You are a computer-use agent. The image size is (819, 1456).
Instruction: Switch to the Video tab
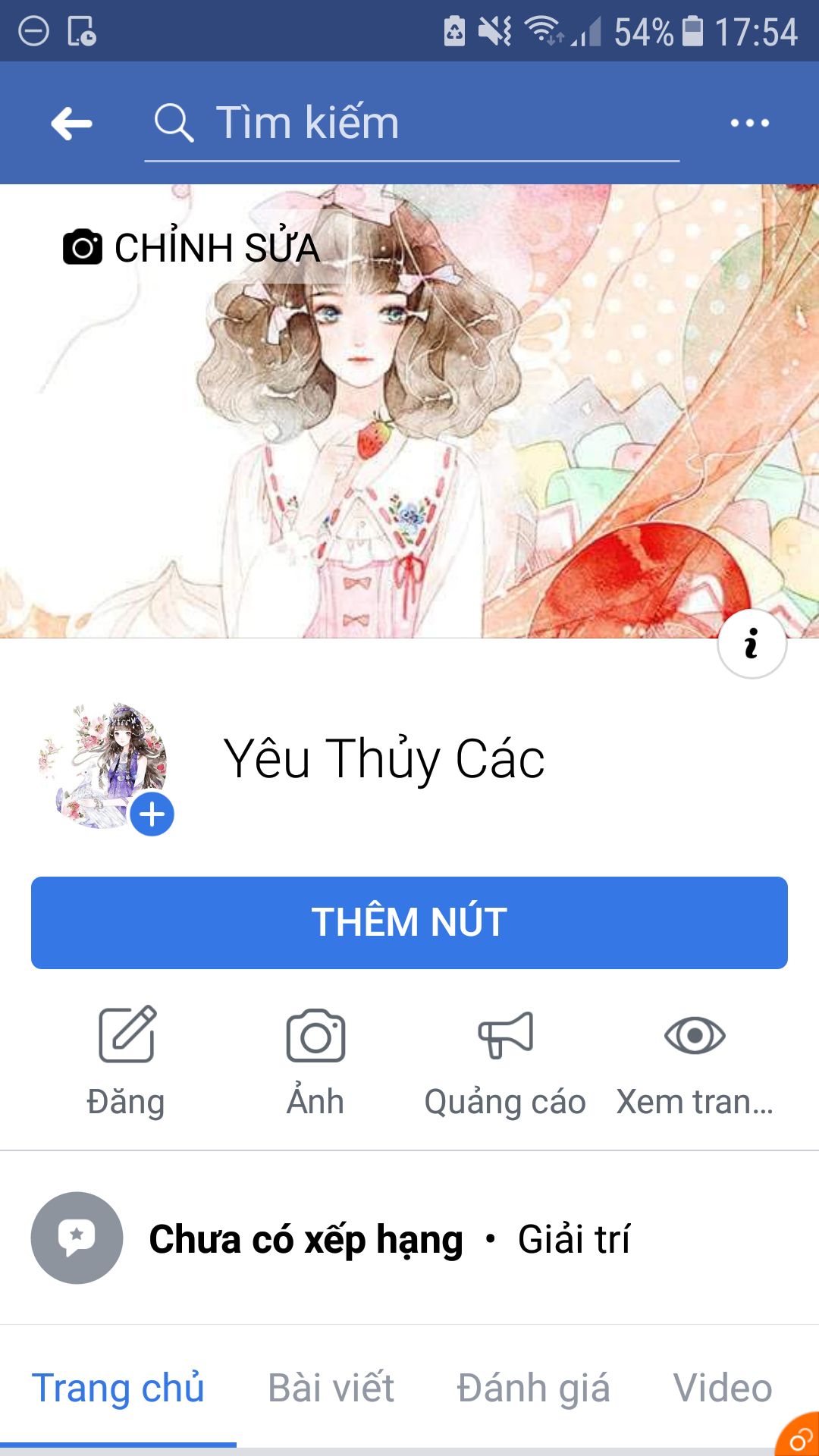pos(722,1389)
